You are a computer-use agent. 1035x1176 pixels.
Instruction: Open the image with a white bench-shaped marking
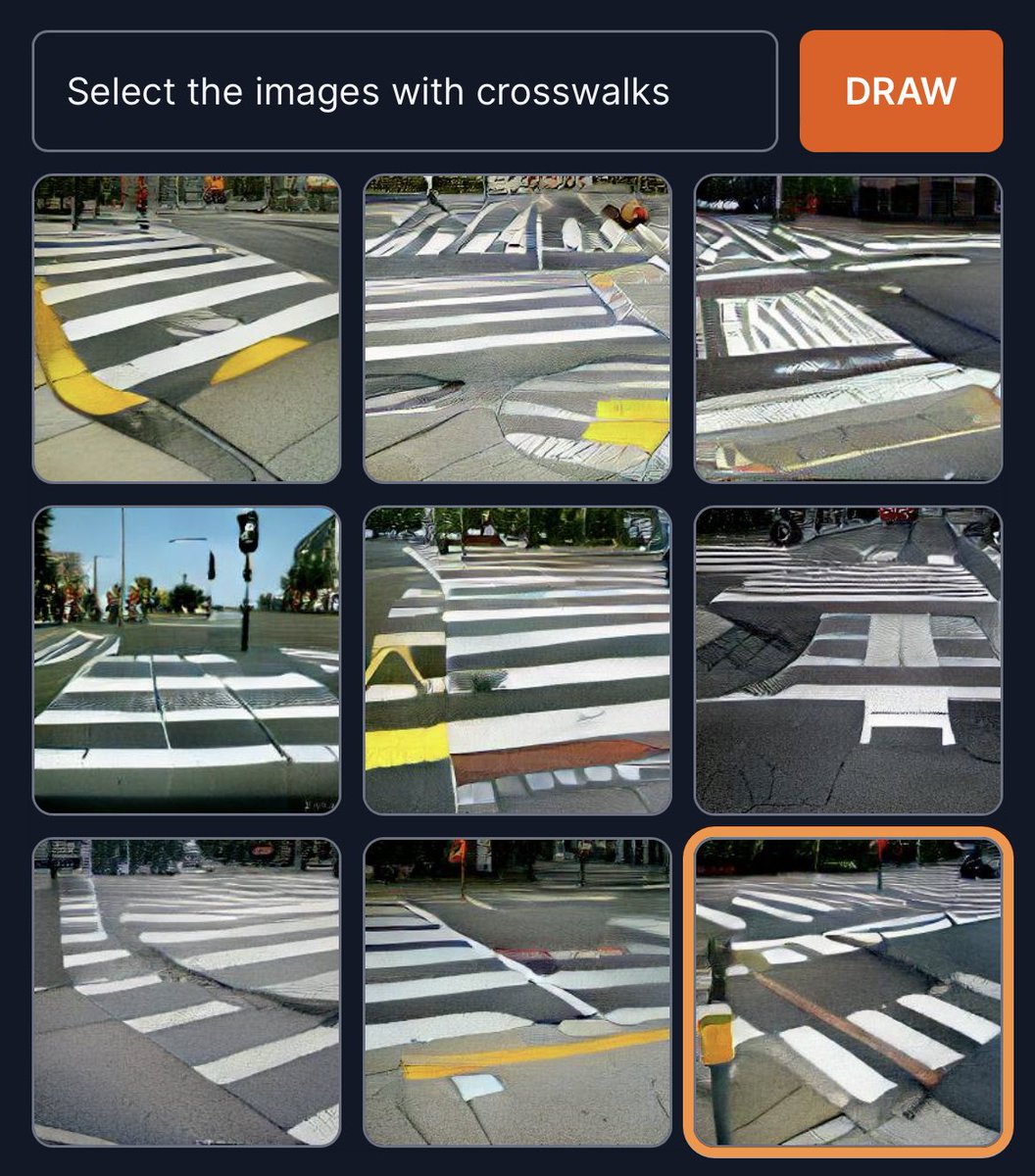pos(848,660)
